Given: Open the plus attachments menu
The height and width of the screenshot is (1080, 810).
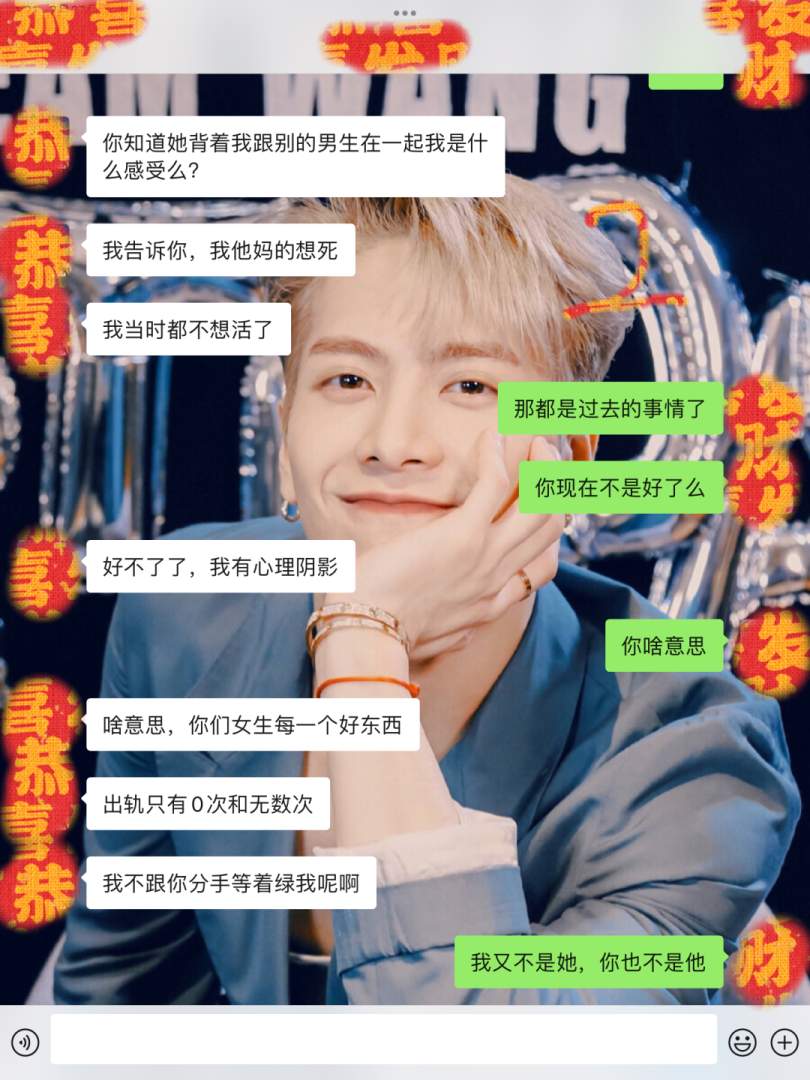Looking at the screenshot, I should (x=784, y=1043).
